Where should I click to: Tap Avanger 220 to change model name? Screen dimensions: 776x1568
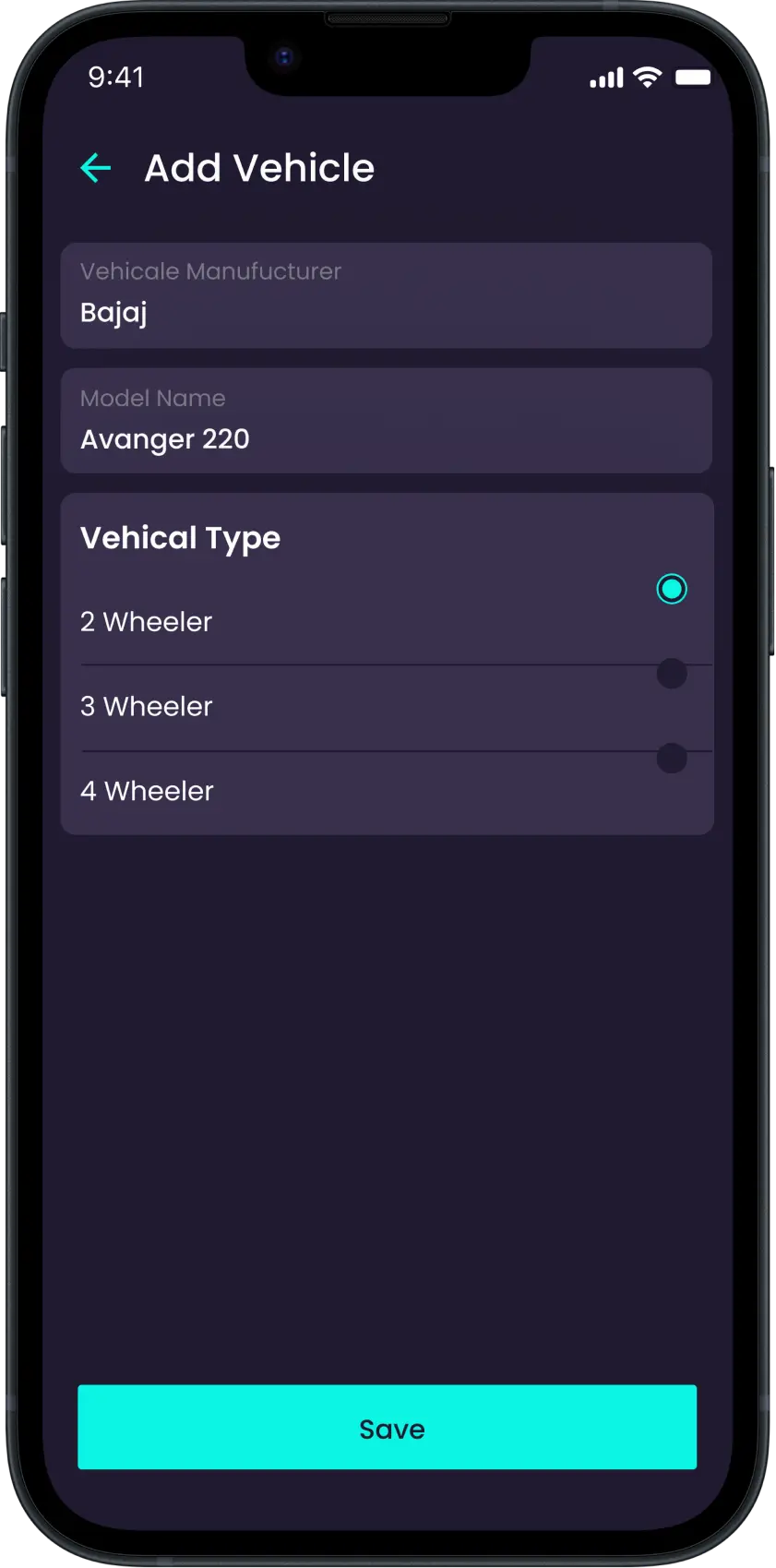(x=164, y=438)
